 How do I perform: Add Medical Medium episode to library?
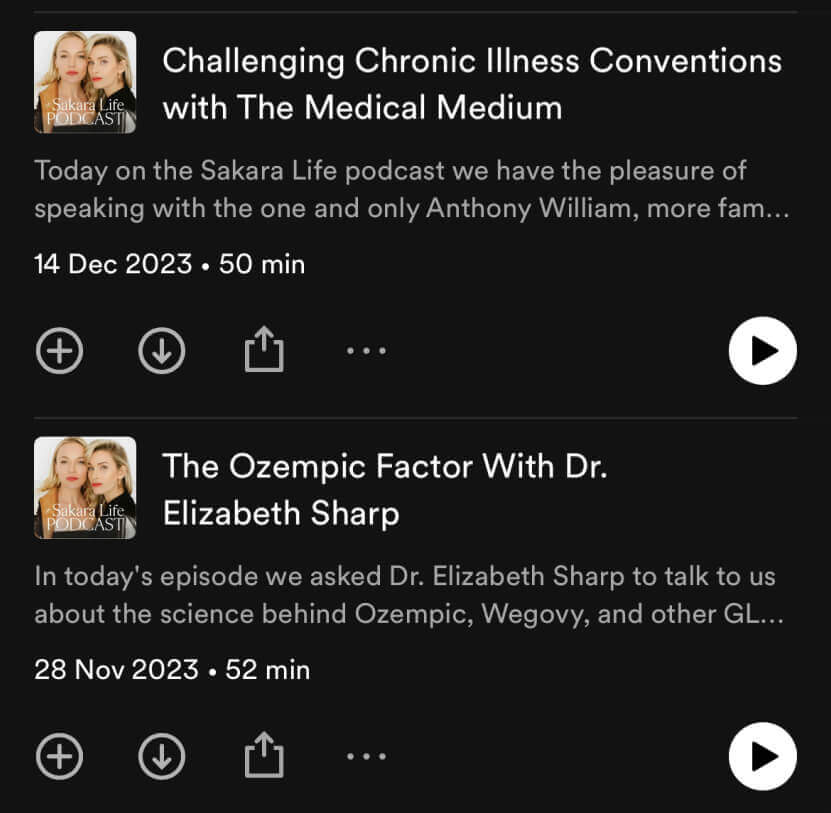coord(60,351)
